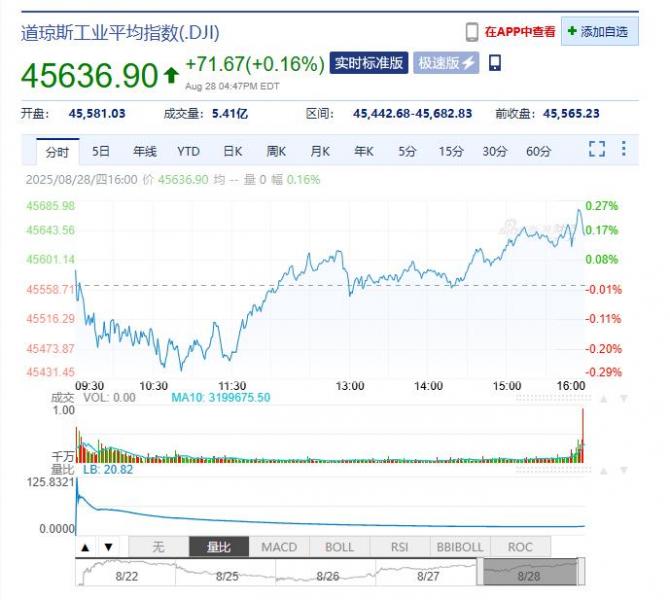This screenshot has height=600, width=670.
Task: Switch to the YTD view
Action: (188, 152)
